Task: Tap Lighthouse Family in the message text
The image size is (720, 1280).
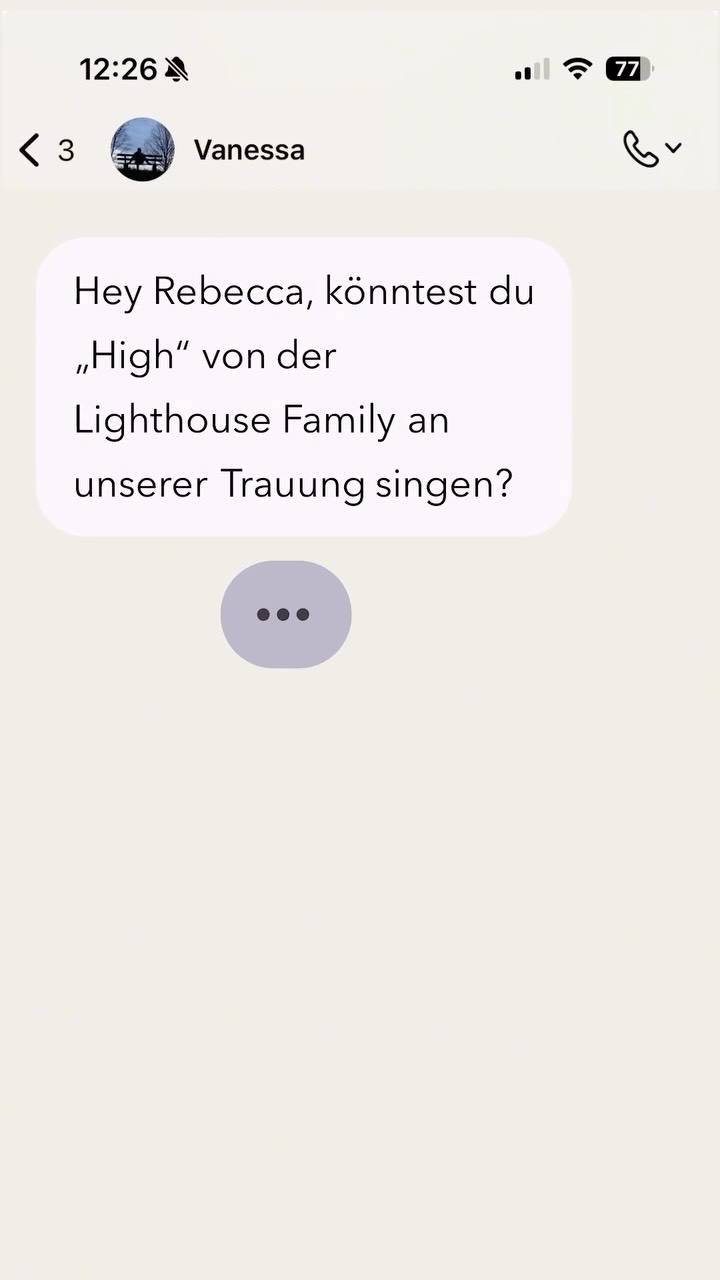Action: pyautogui.click(x=260, y=420)
